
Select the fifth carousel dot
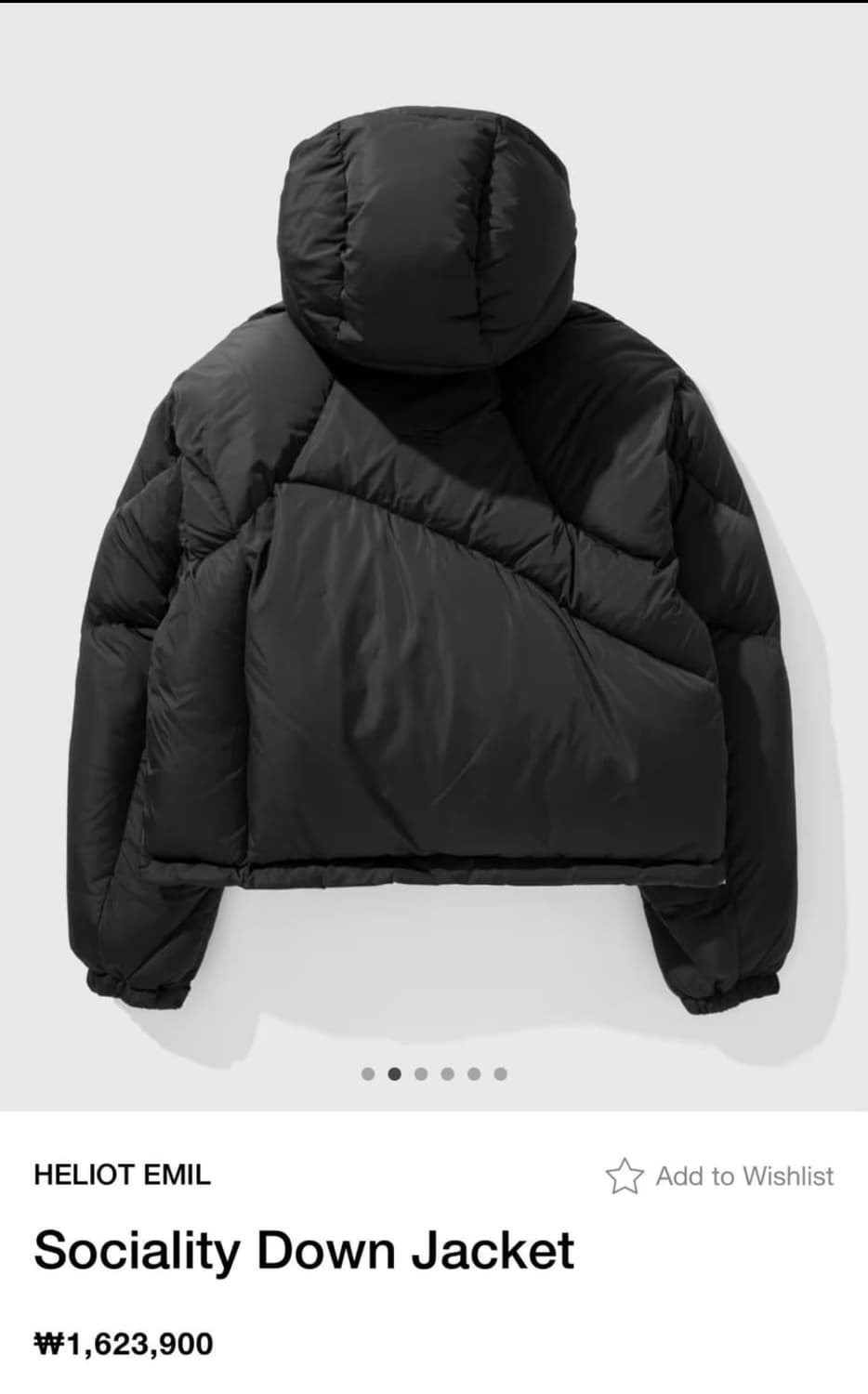coord(475,1075)
